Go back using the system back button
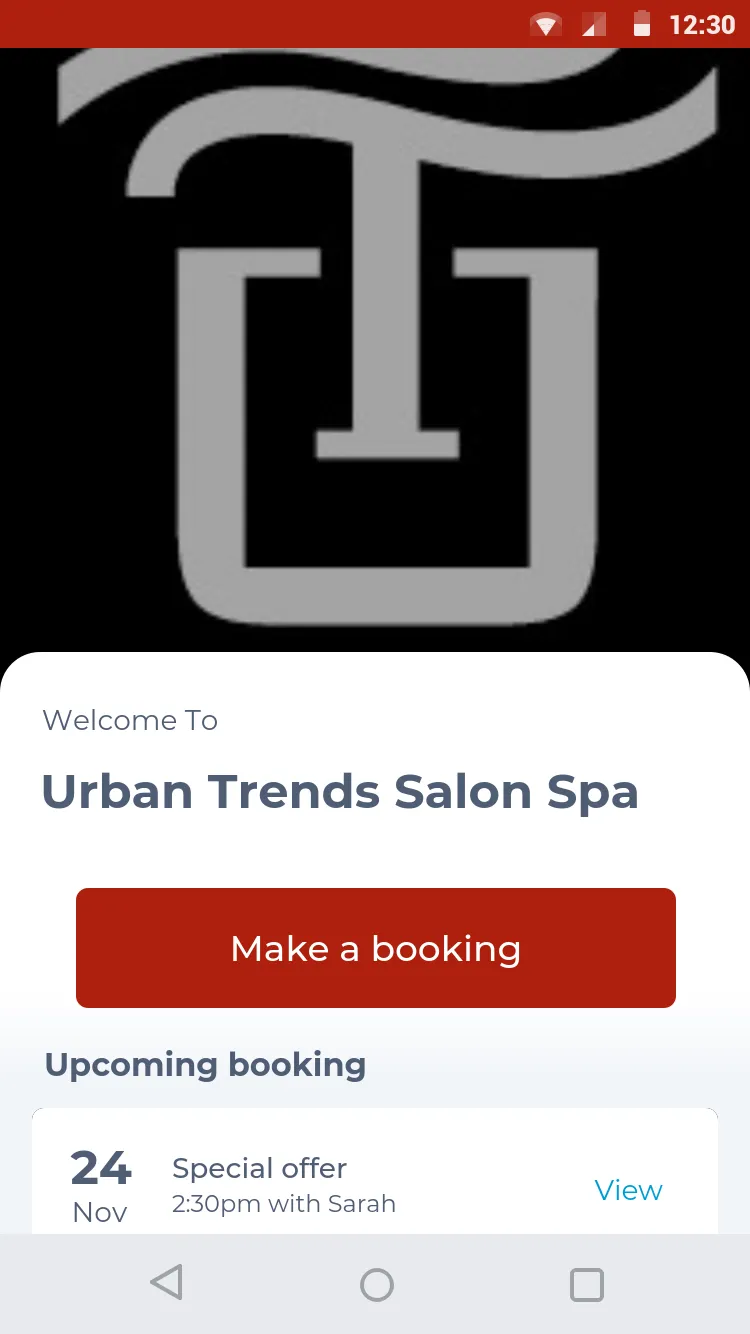This screenshot has width=750, height=1334. [167, 1284]
